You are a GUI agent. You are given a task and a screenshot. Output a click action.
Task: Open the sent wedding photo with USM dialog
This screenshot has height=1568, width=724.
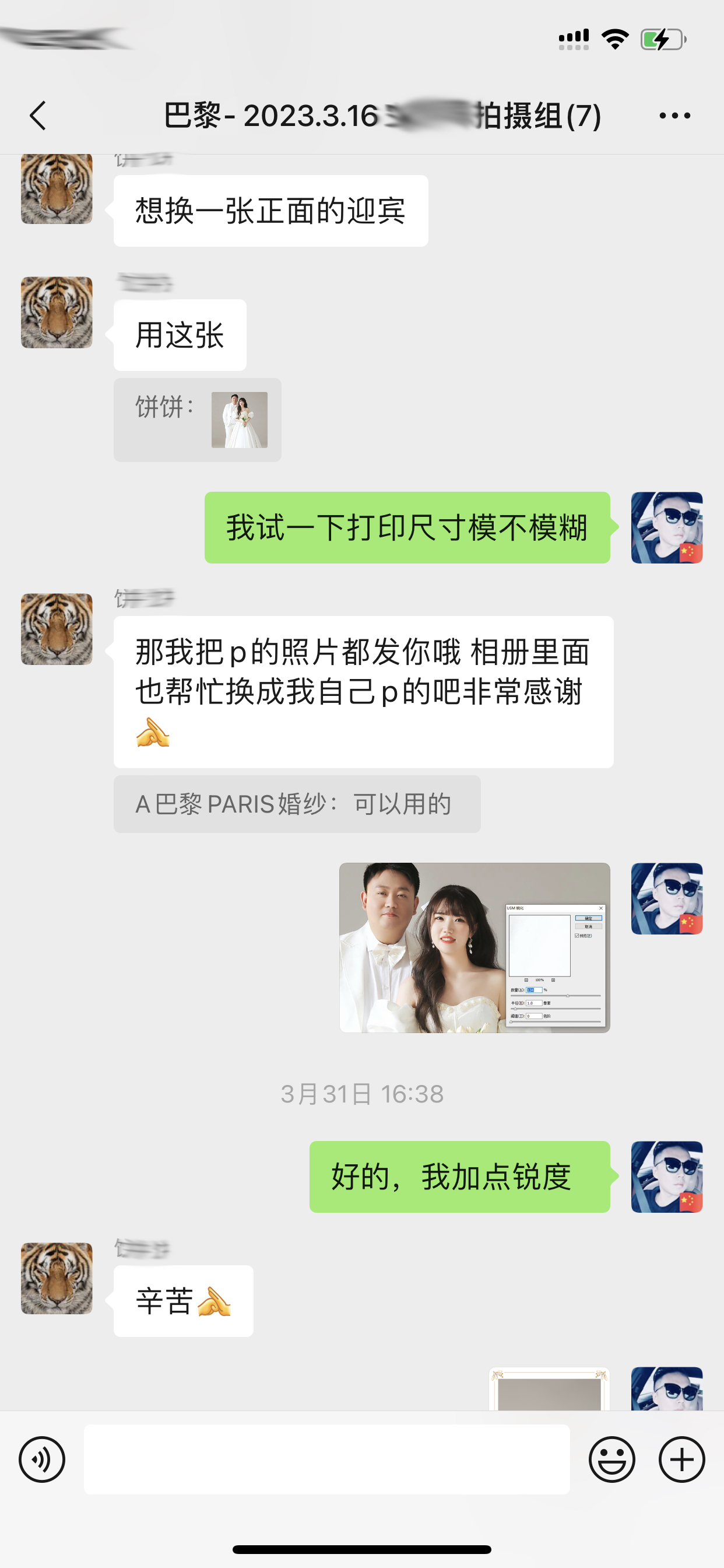pos(475,947)
